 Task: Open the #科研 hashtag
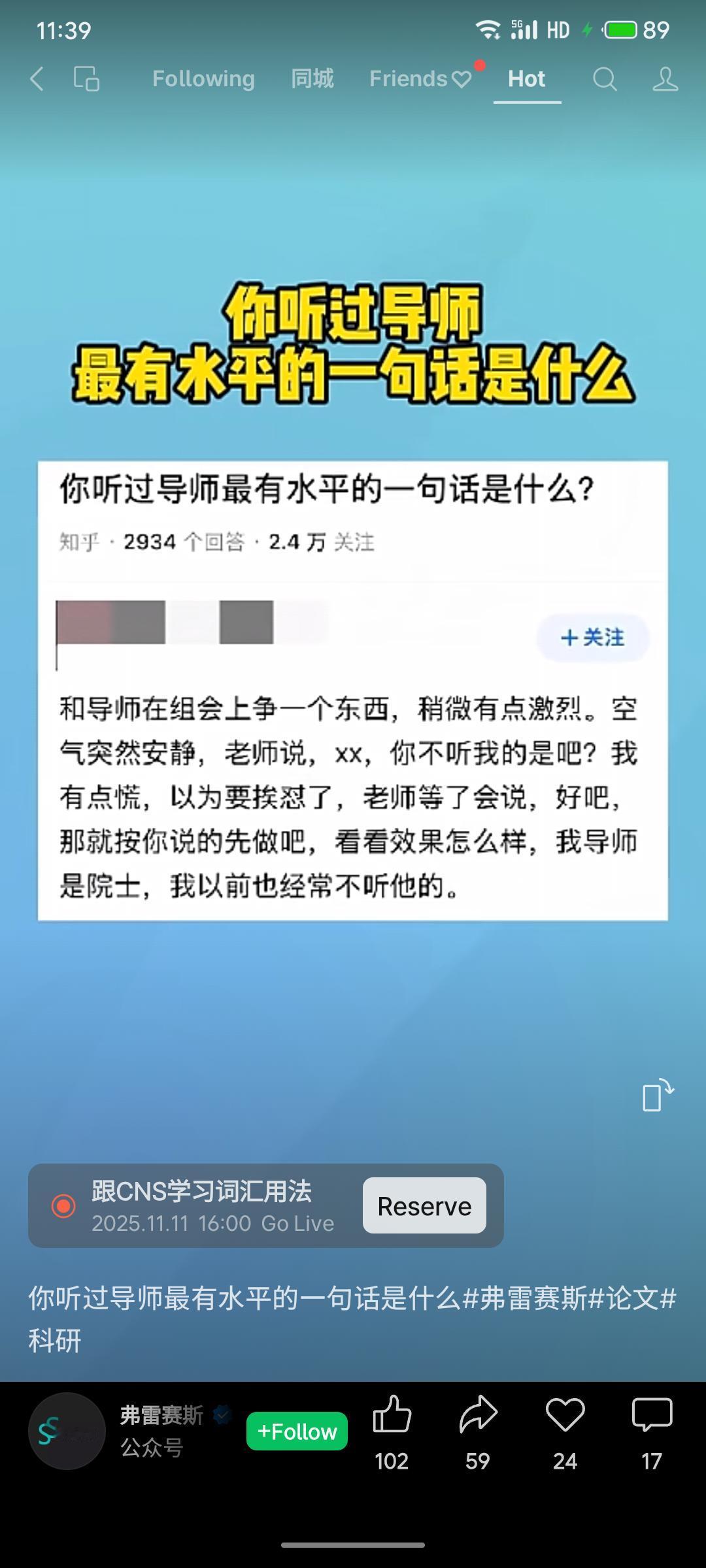56,1341
